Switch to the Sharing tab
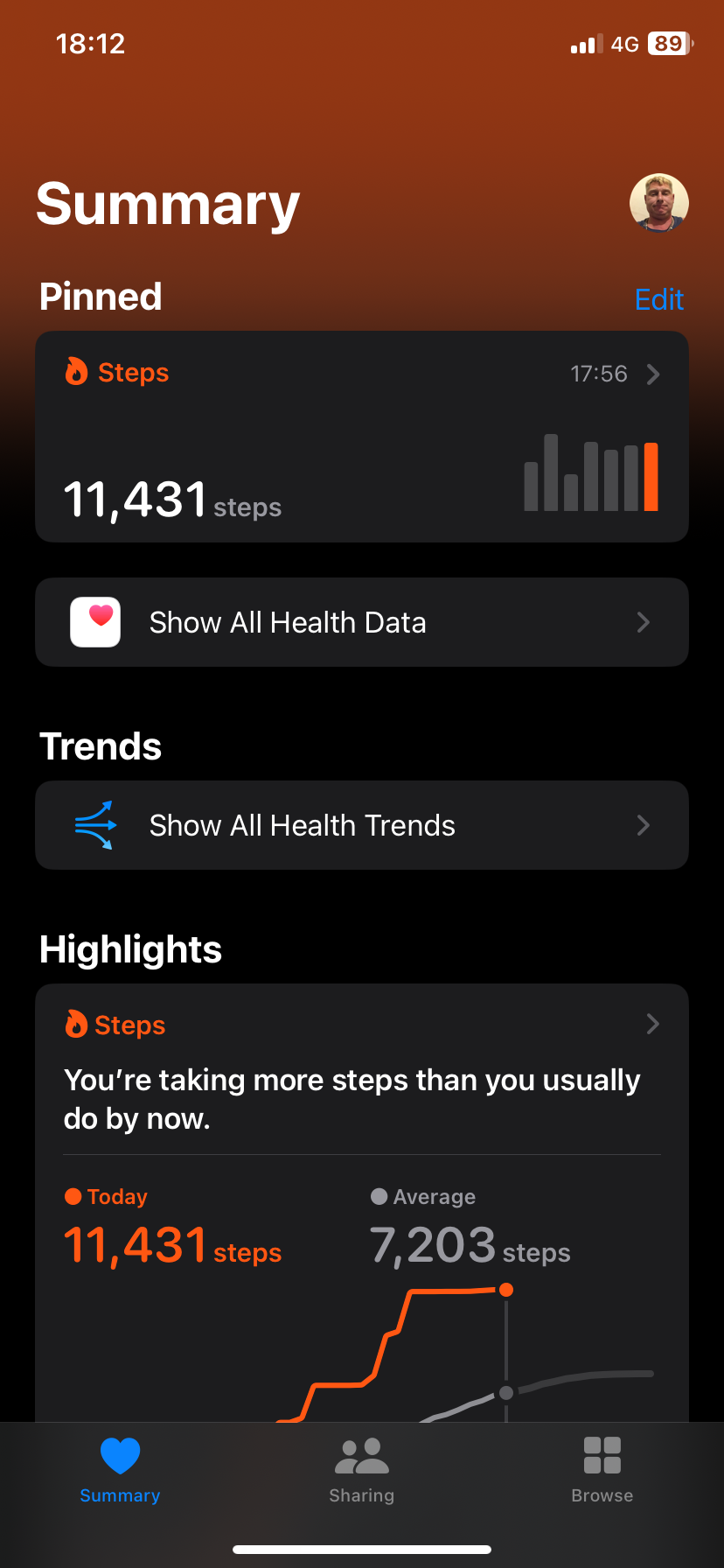The width and height of the screenshot is (724, 1568). pos(361,1470)
